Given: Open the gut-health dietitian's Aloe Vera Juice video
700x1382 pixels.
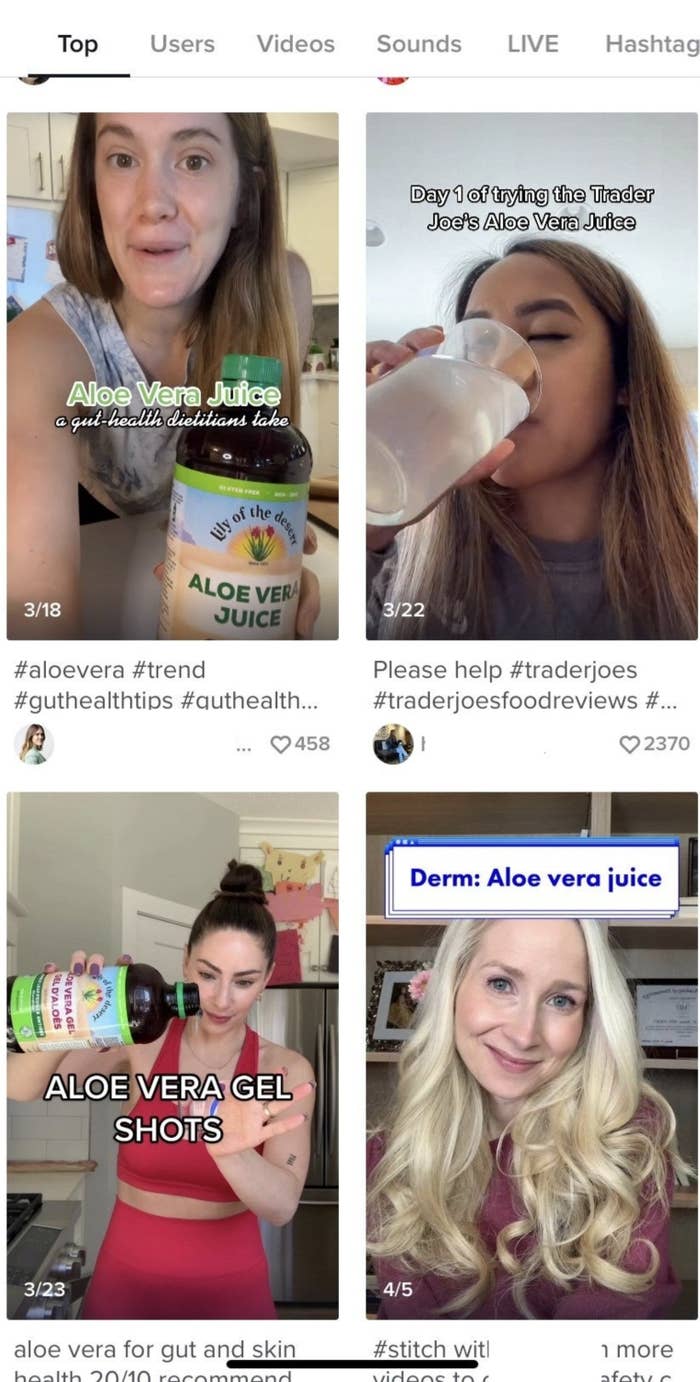Looking at the screenshot, I should [172, 376].
